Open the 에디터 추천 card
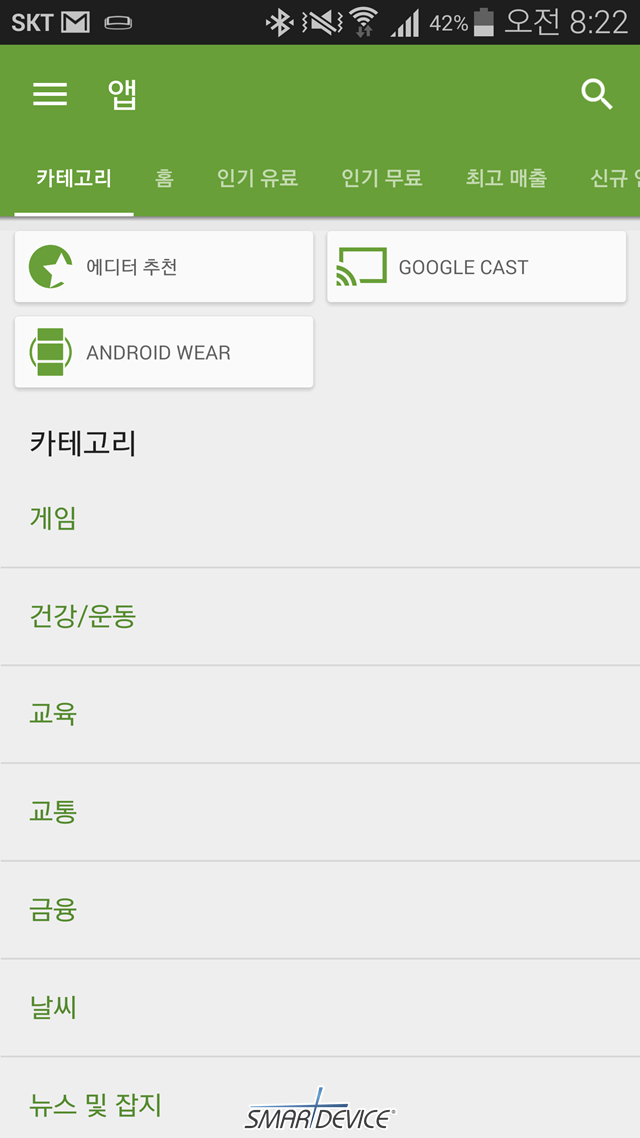The image size is (640, 1138). [x=164, y=267]
